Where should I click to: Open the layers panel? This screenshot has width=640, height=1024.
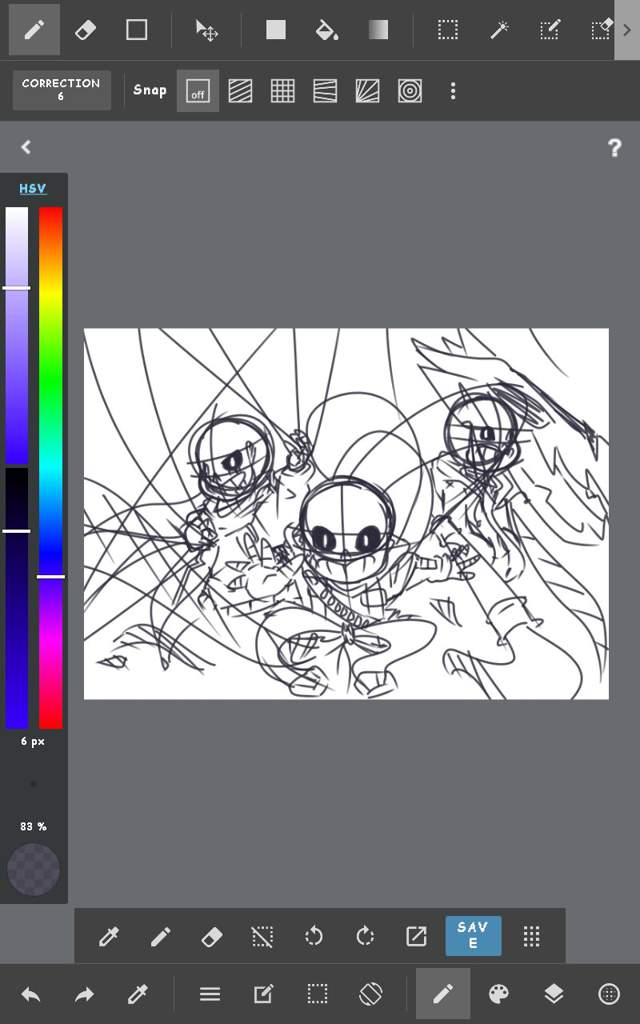coord(554,994)
